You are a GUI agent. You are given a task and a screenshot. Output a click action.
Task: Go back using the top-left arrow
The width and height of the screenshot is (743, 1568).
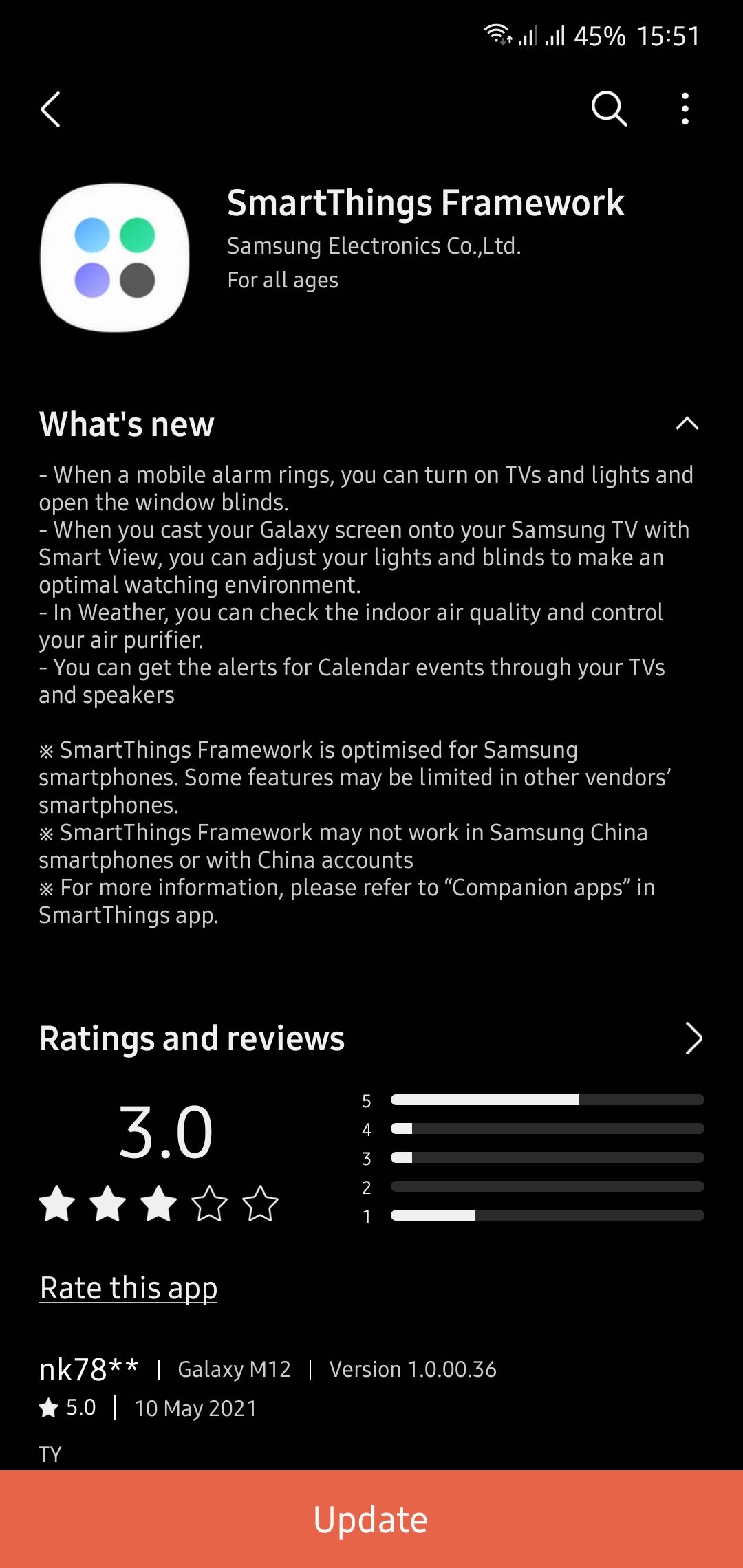[x=51, y=109]
